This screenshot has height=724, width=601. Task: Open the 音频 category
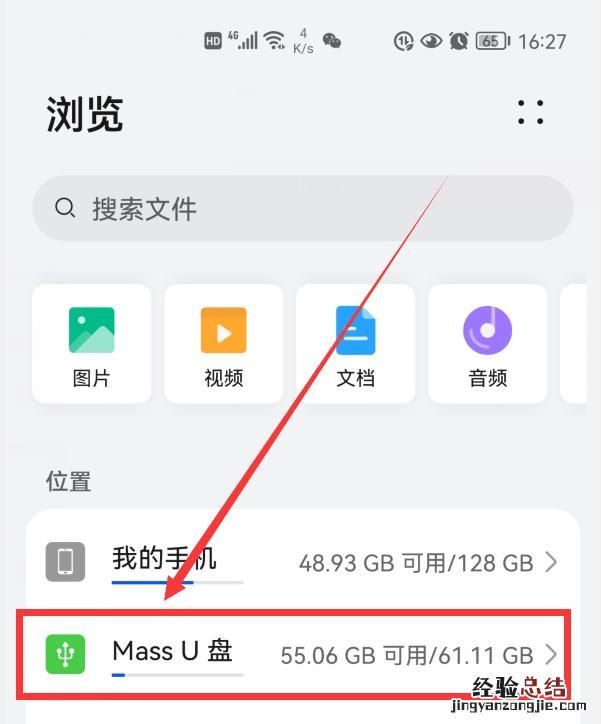[x=487, y=344]
